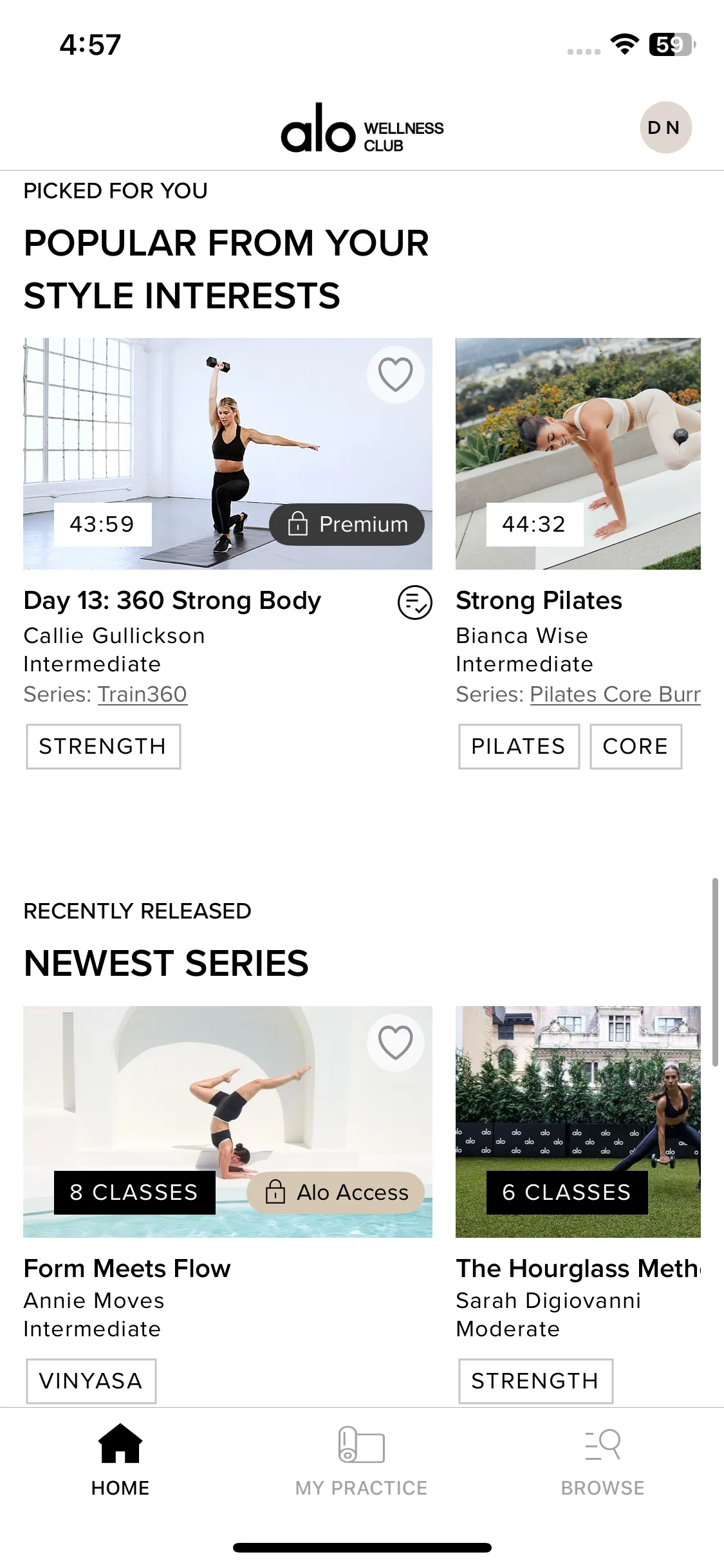Select the PILATES tag chip

click(x=518, y=747)
